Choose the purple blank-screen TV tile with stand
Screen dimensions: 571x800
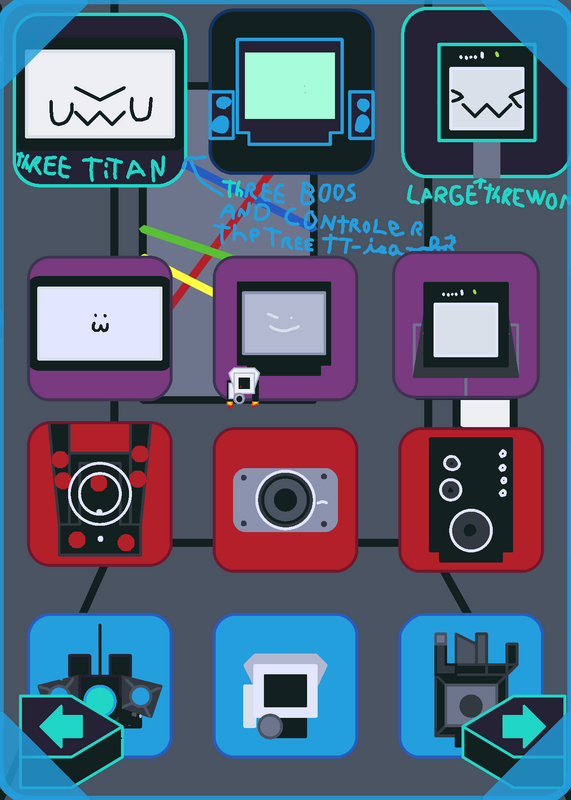[466, 326]
